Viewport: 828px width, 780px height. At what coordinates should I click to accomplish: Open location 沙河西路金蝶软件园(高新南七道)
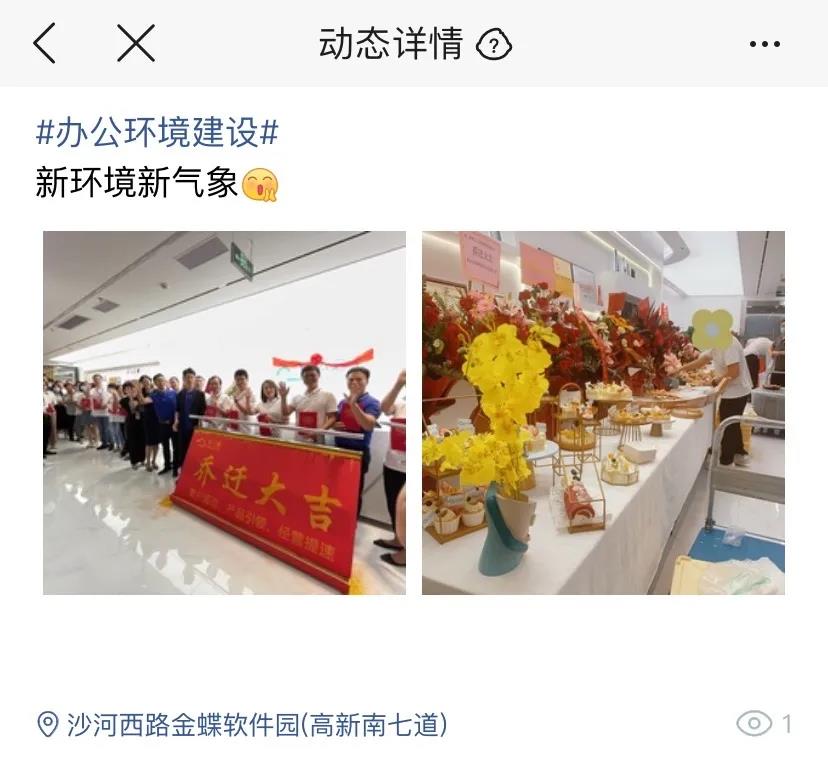click(256, 724)
